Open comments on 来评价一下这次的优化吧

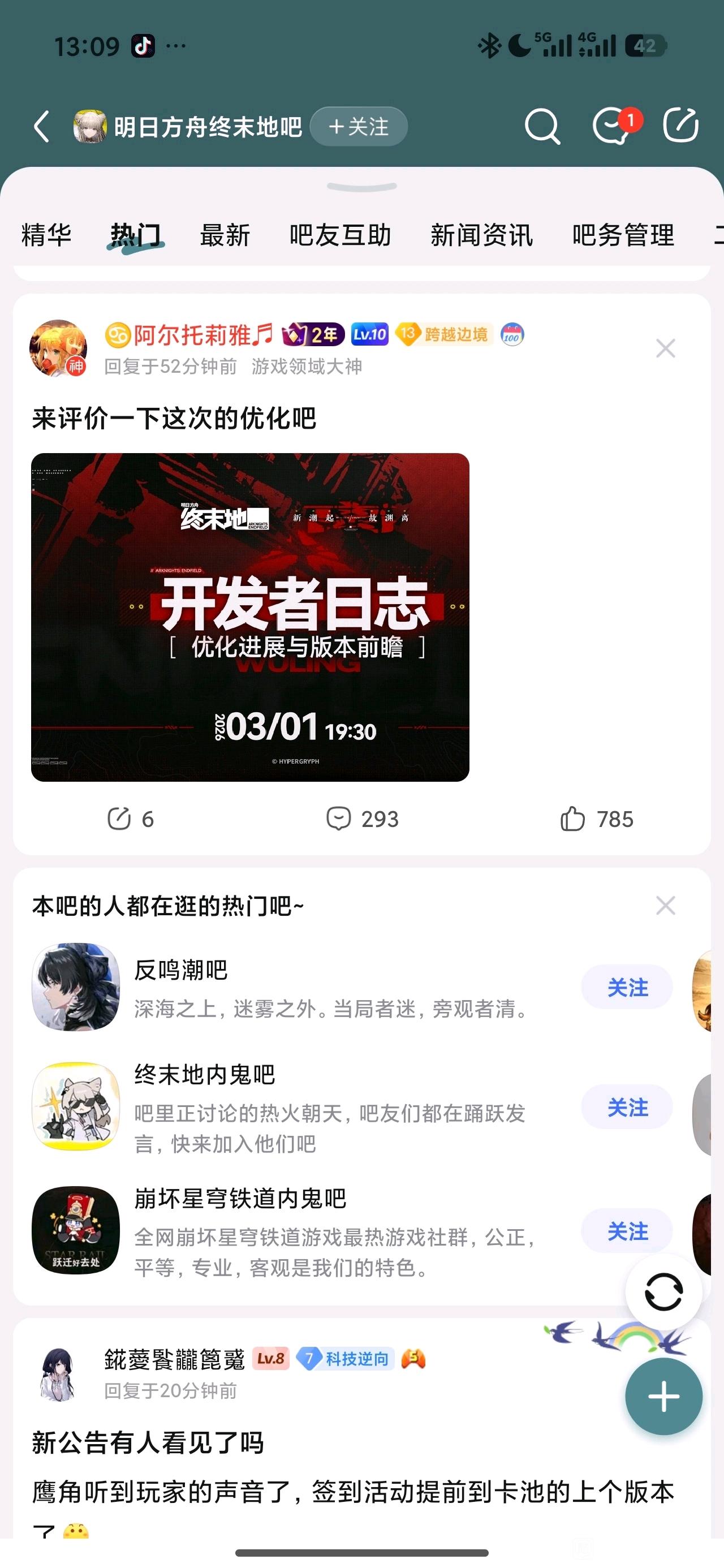point(361,819)
